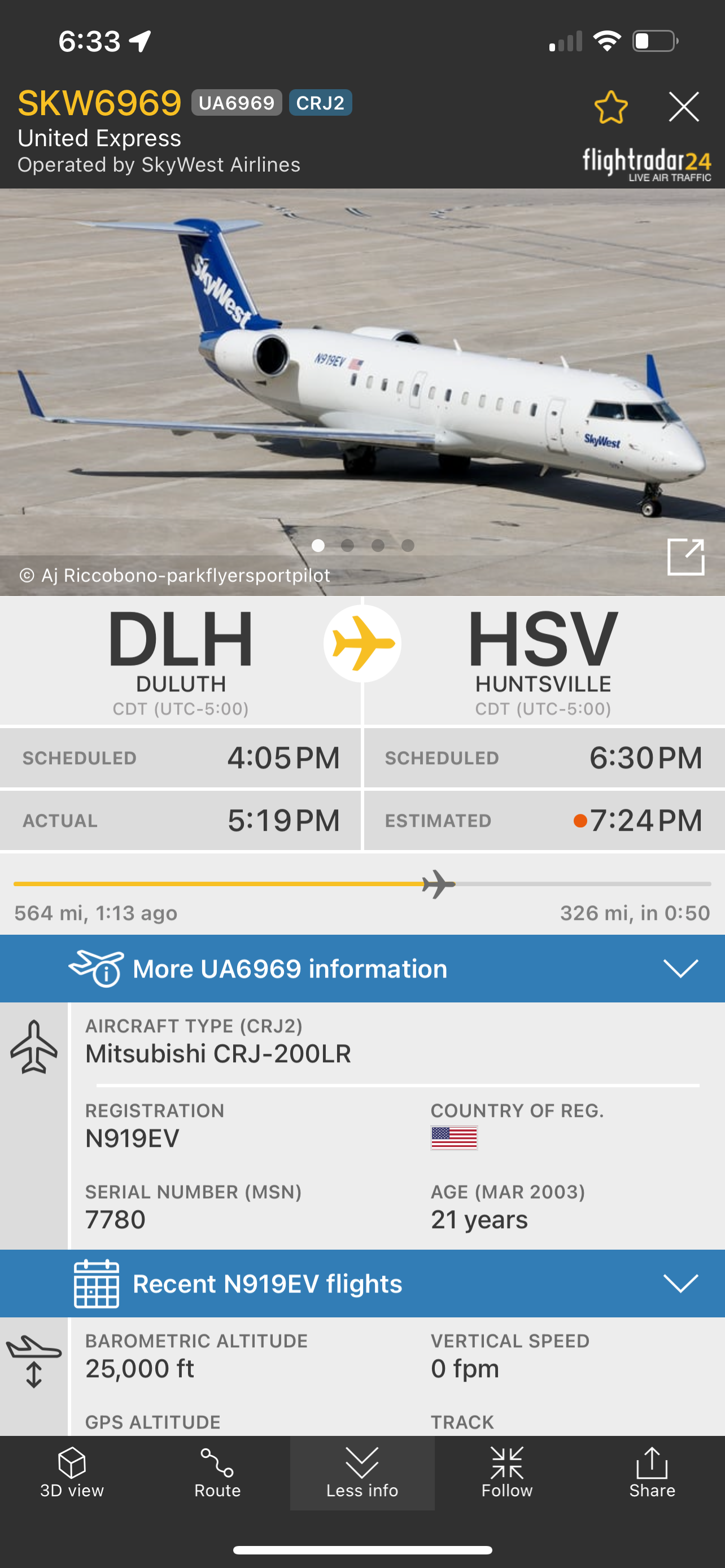Open Duluth DLH airport details
The width and height of the screenshot is (725, 1568).
click(180, 660)
